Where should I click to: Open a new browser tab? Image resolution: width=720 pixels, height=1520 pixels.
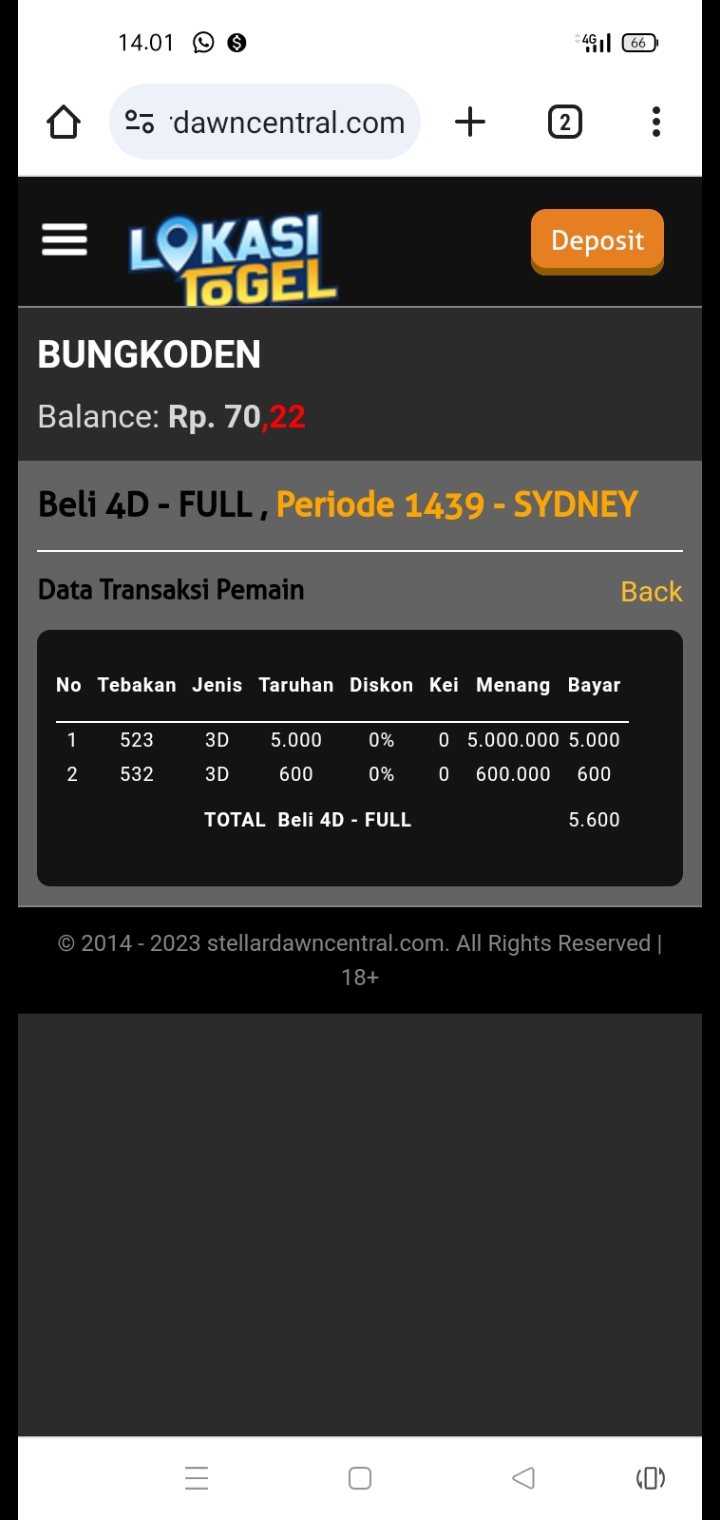470,122
